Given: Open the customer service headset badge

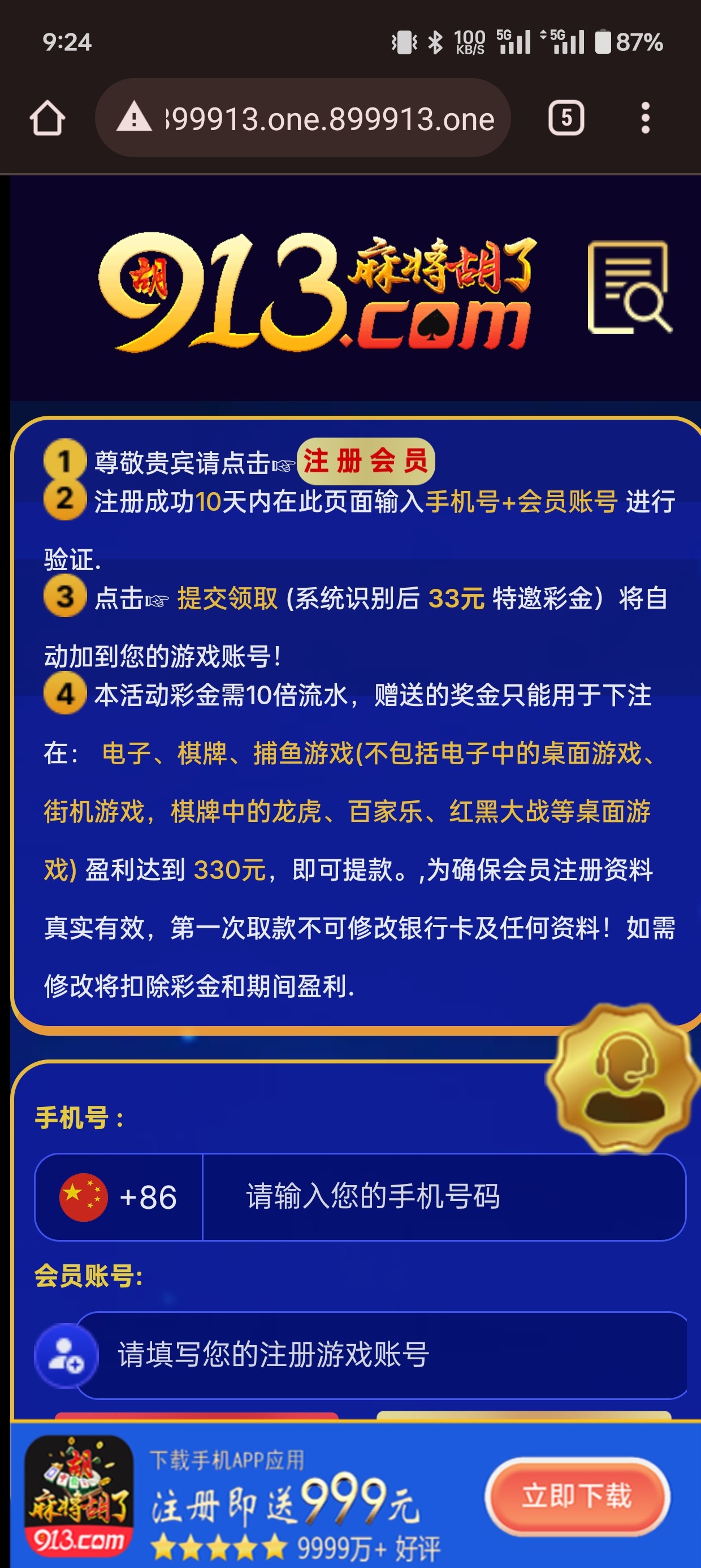Looking at the screenshot, I should [623, 1079].
